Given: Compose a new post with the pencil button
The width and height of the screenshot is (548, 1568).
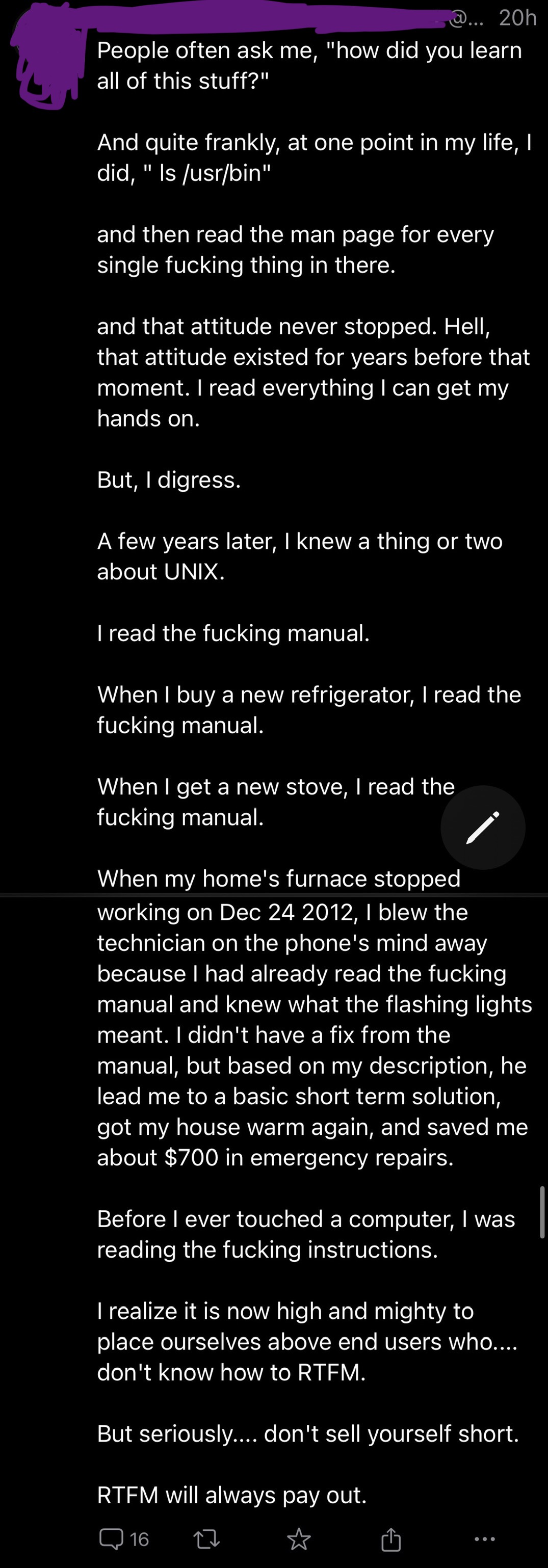Looking at the screenshot, I should (x=483, y=827).
